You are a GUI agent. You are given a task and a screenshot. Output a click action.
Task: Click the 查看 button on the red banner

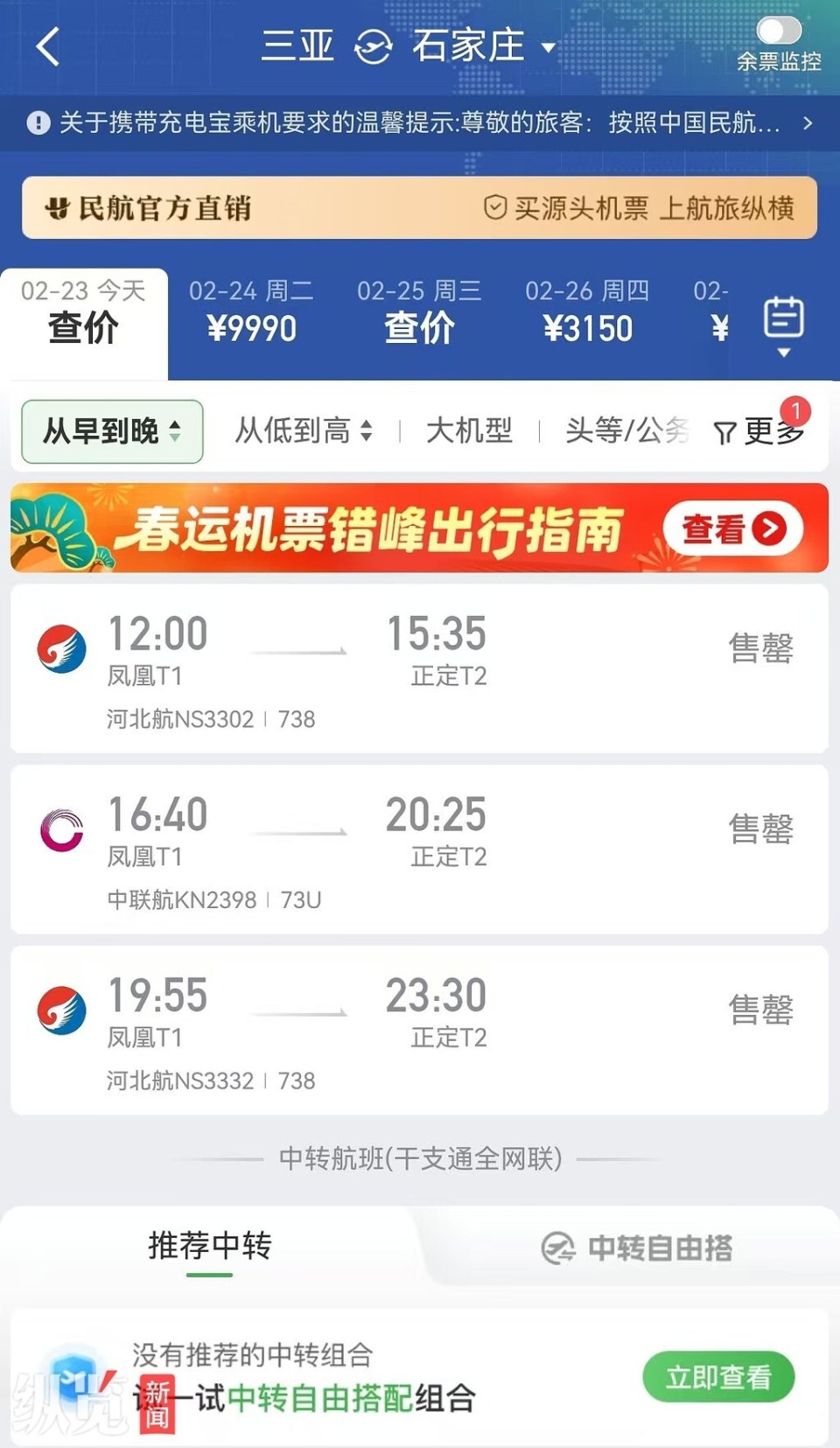pyautogui.click(x=733, y=528)
